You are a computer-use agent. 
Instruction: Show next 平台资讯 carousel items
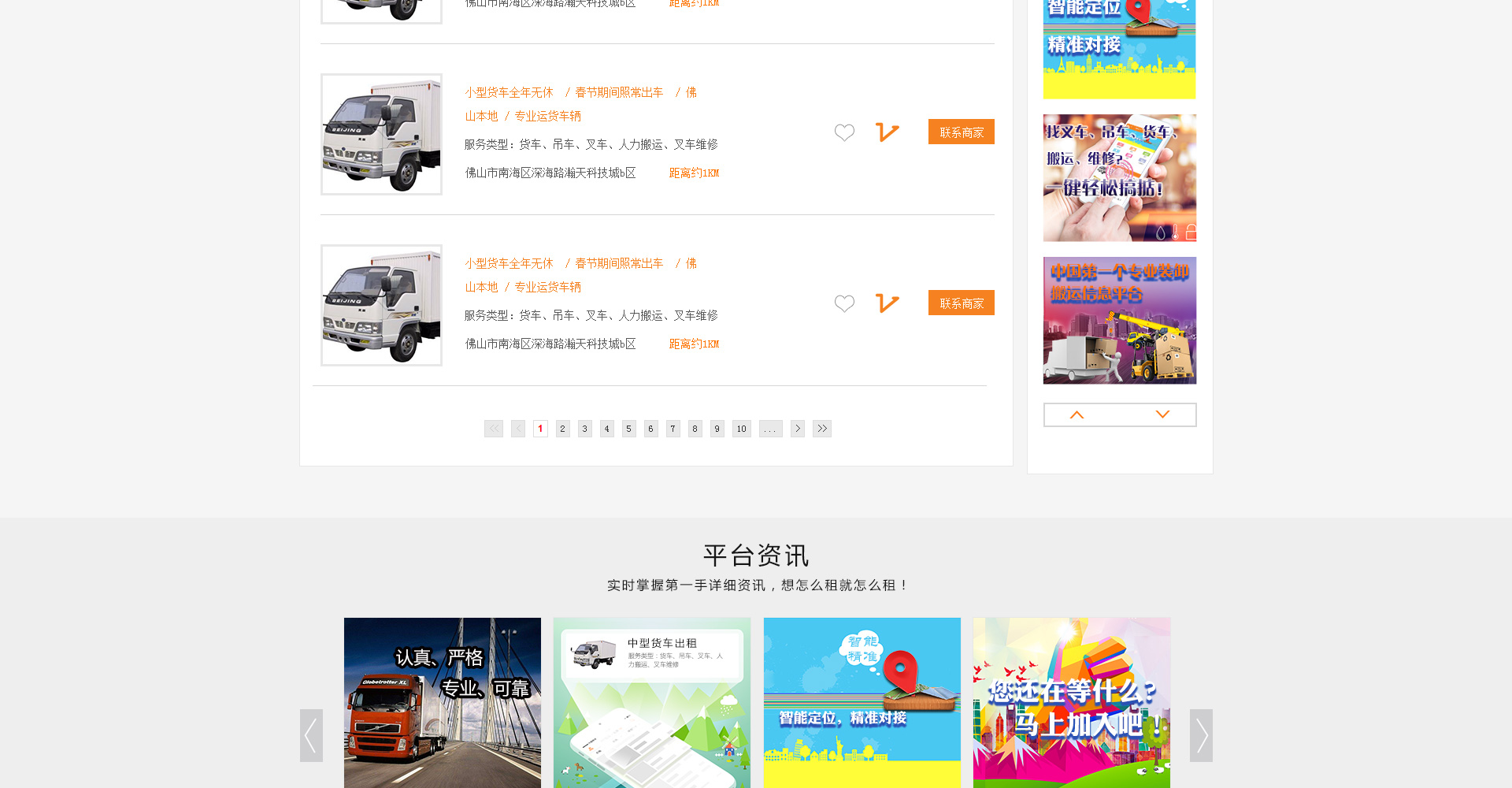pos(1201,735)
